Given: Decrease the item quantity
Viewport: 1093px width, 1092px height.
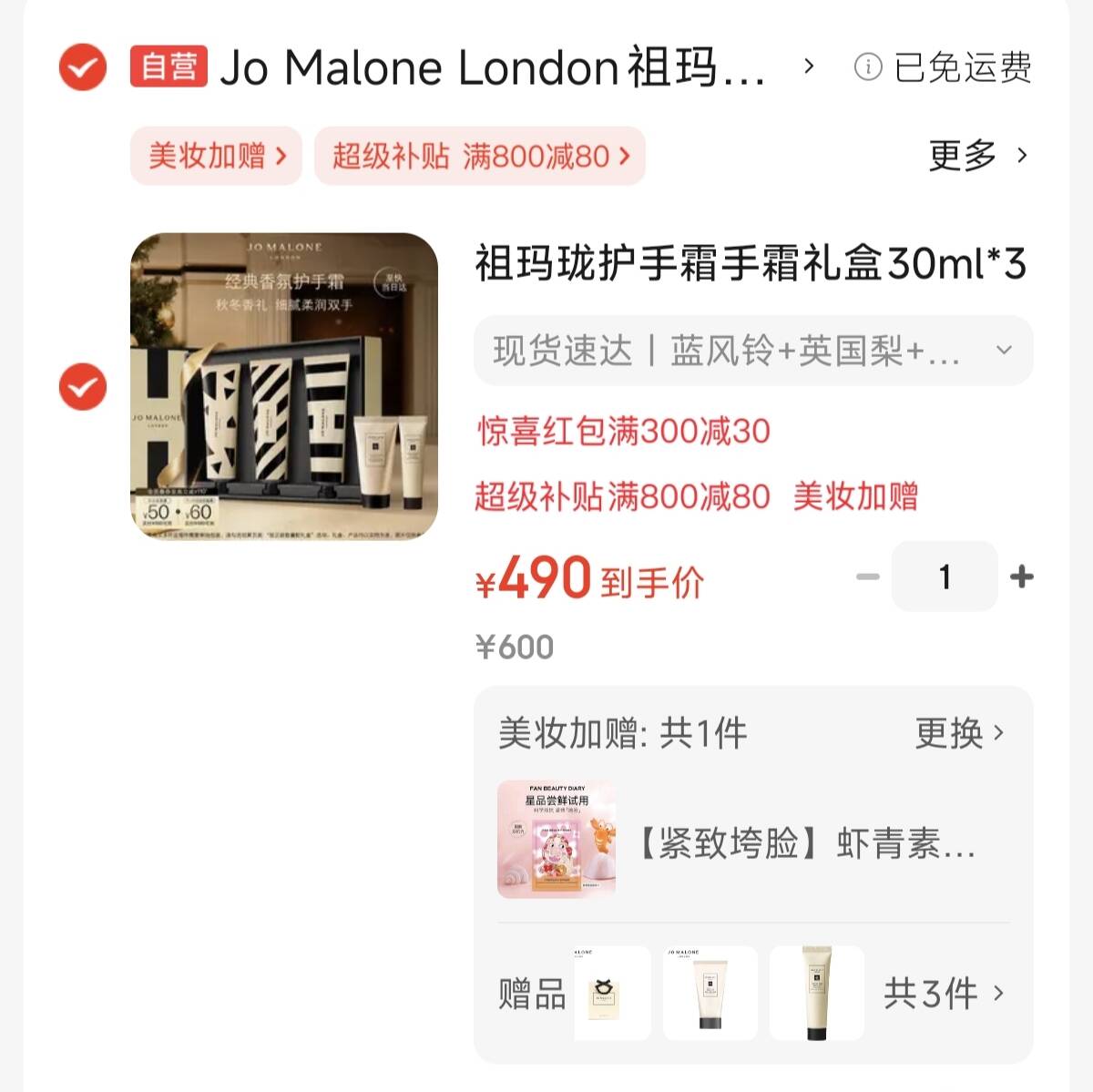Looking at the screenshot, I should click(x=868, y=577).
